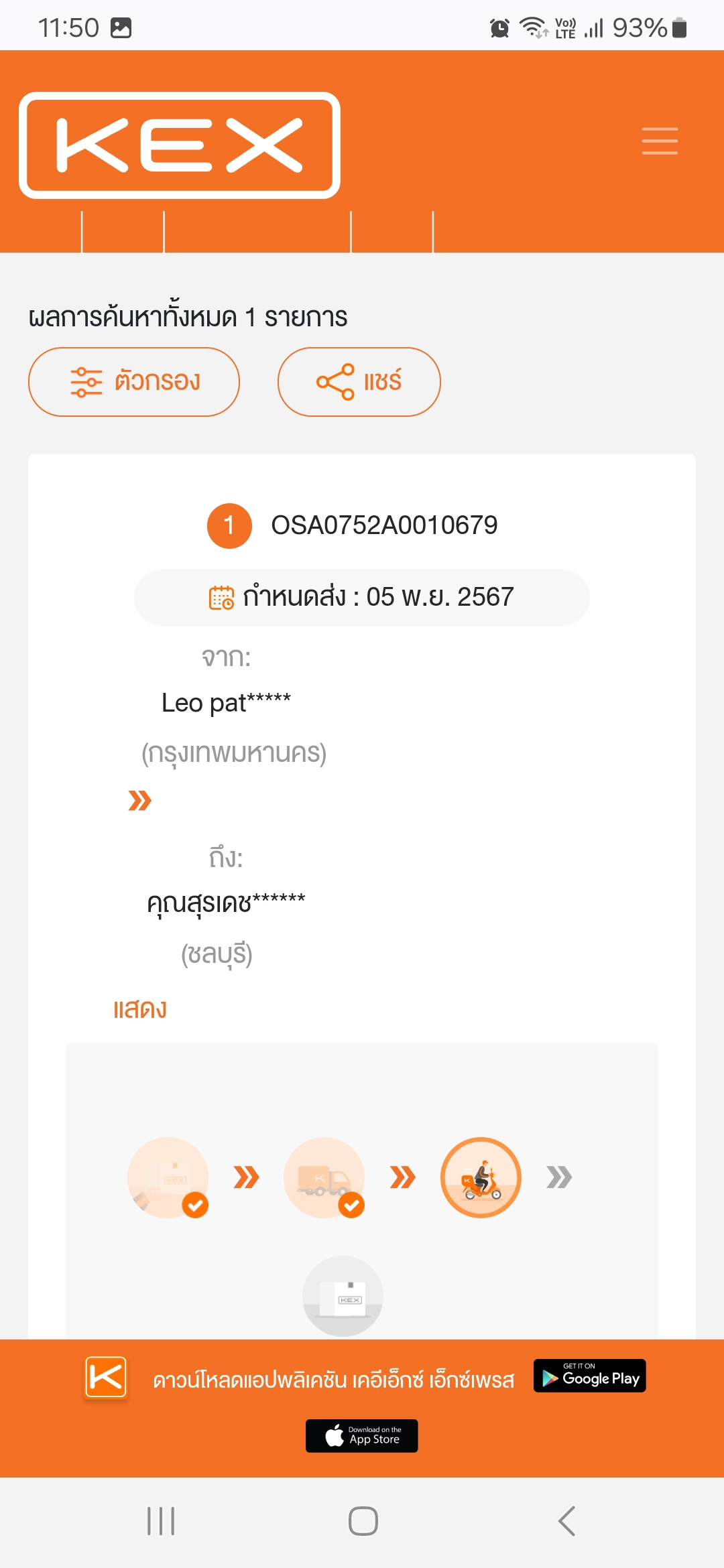Open the hamburger menu

pyautogui.click(x=660, y=141)
